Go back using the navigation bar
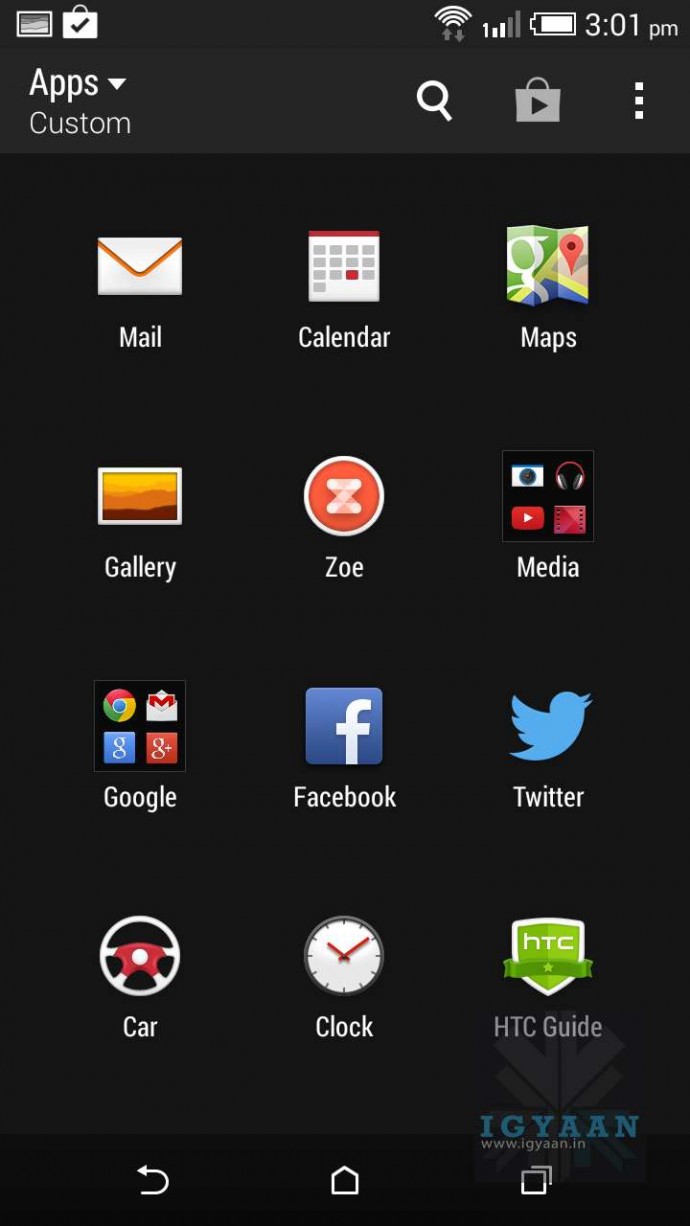 tap(152, 1181)
